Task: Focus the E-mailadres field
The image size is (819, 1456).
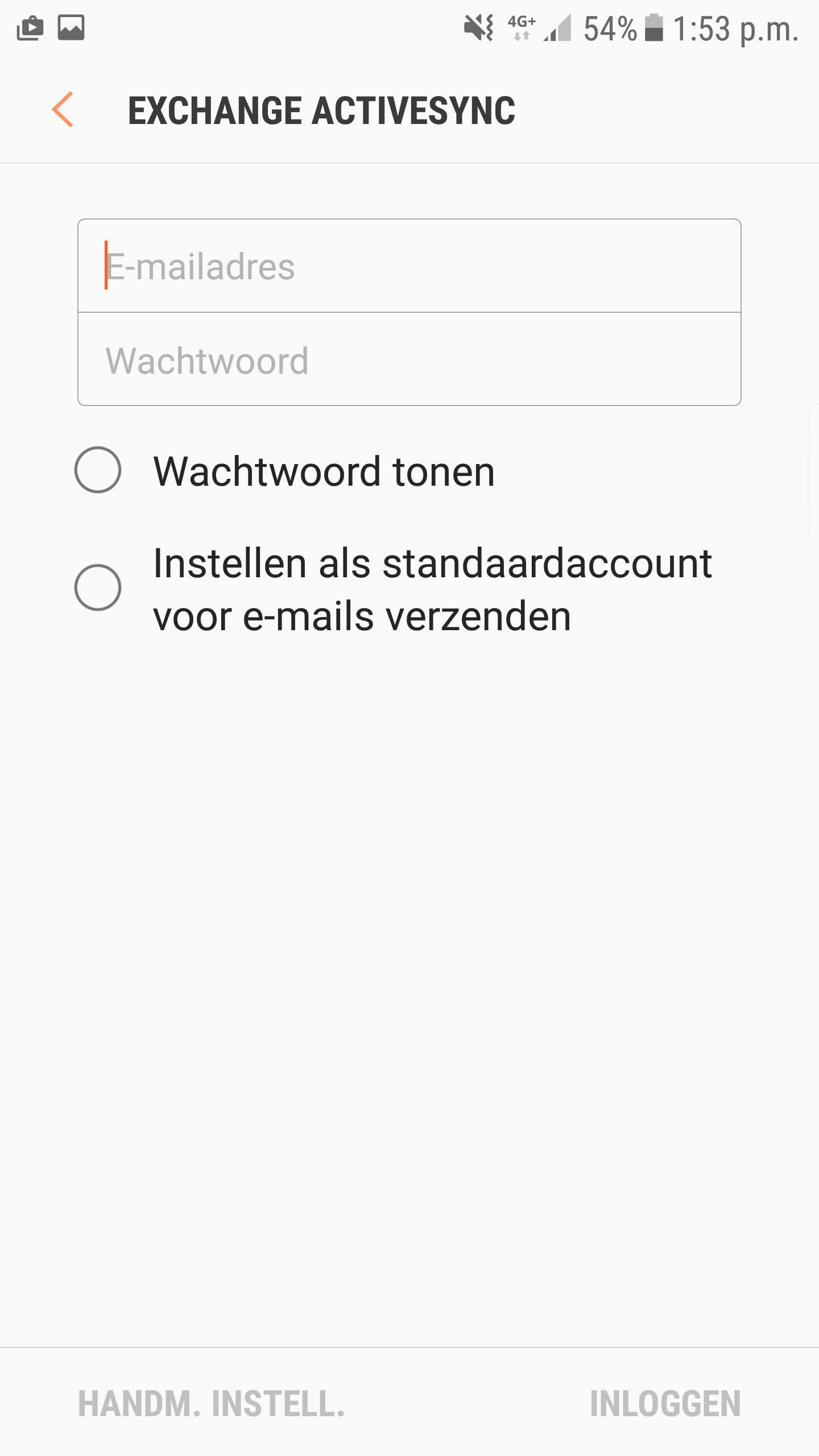Action: tap(409, 266)
